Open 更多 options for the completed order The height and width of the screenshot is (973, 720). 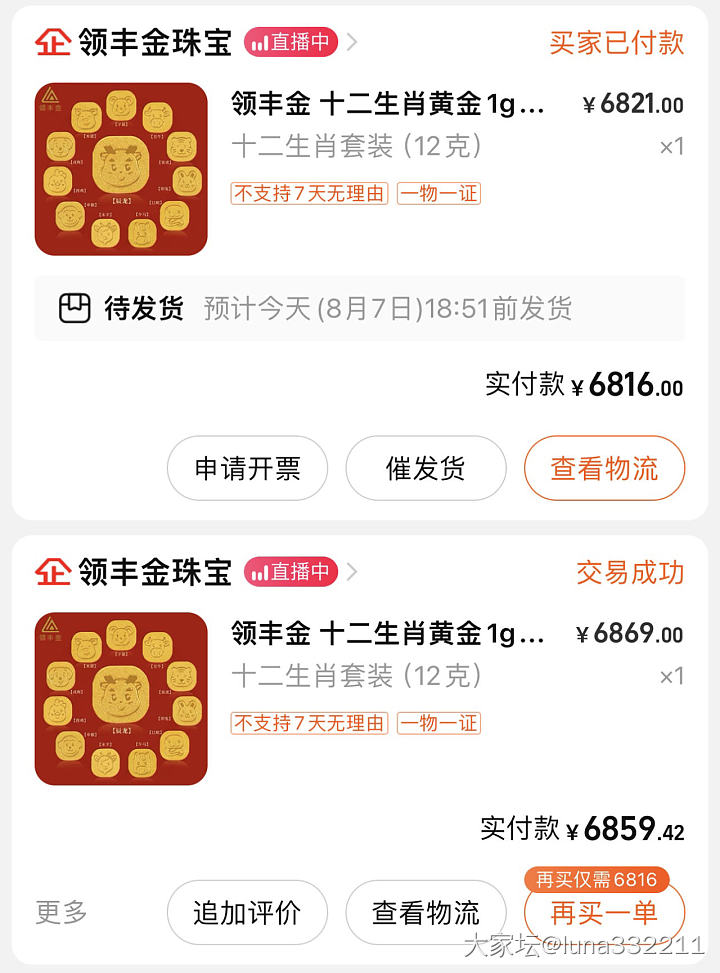62,912
